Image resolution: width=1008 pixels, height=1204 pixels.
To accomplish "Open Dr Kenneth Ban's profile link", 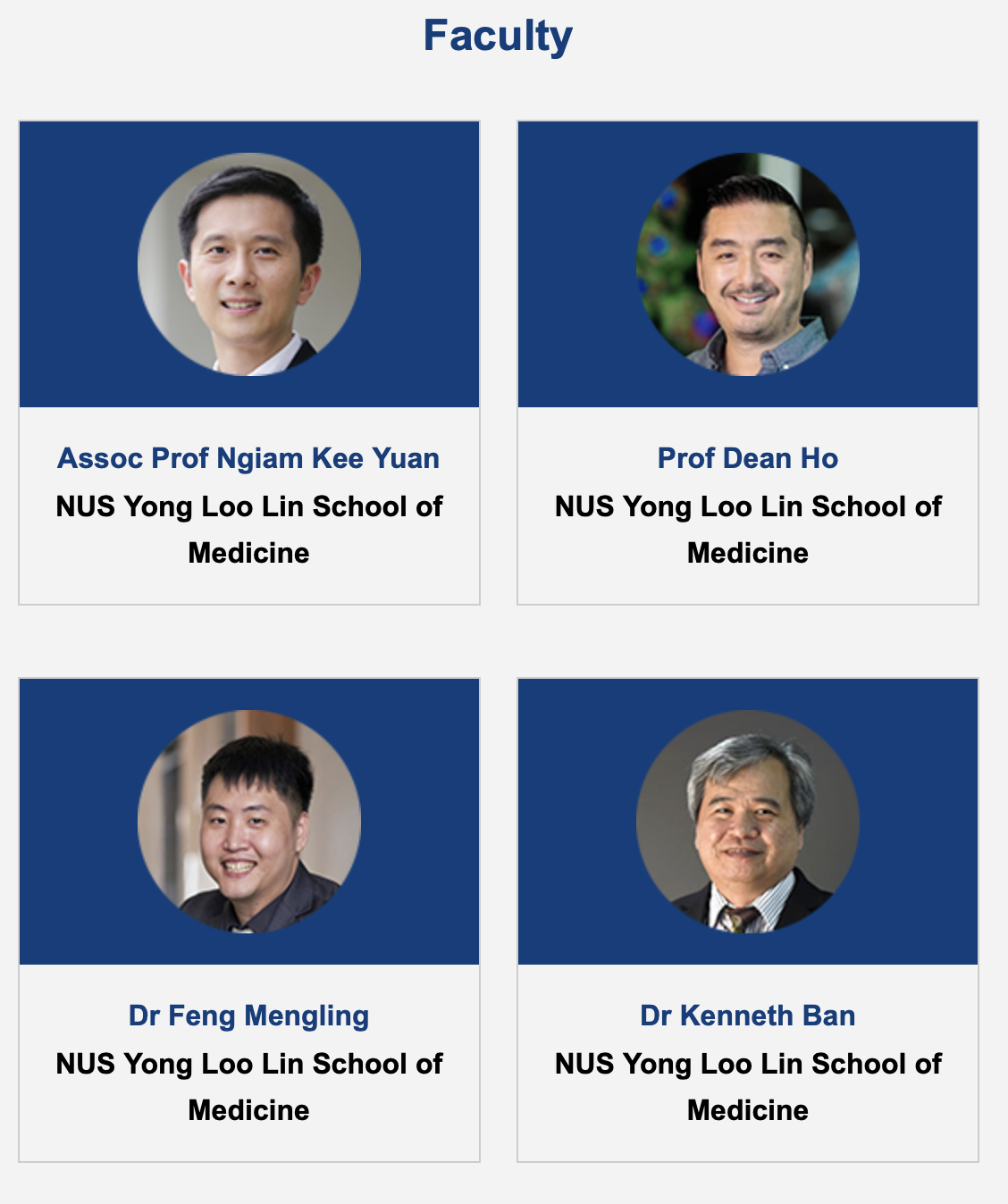I will point(747,1016).
